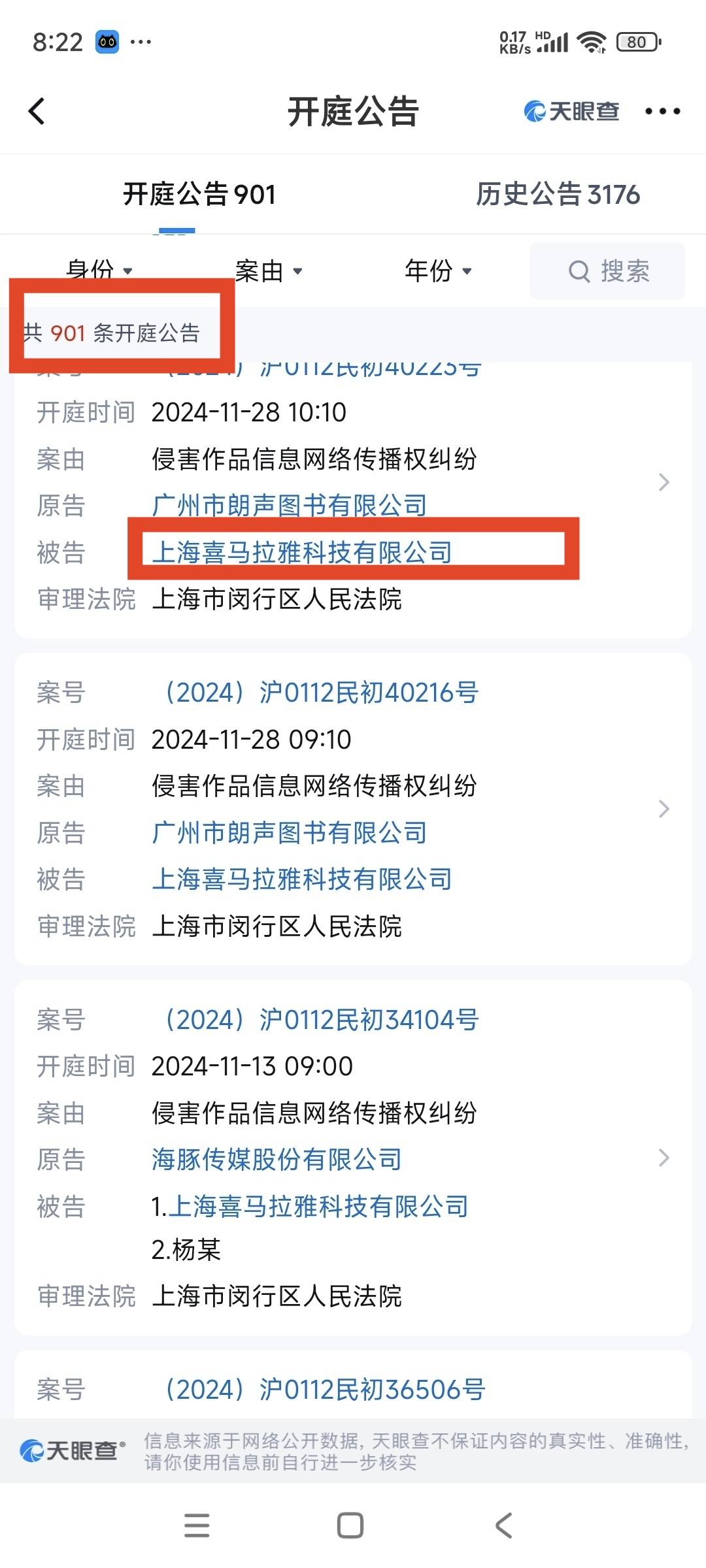The height and width of the screenshot is (1568, 706).
Task: Open 广州市朗声图书有限公司 in the 40216 case
Action: coord(289,833)
